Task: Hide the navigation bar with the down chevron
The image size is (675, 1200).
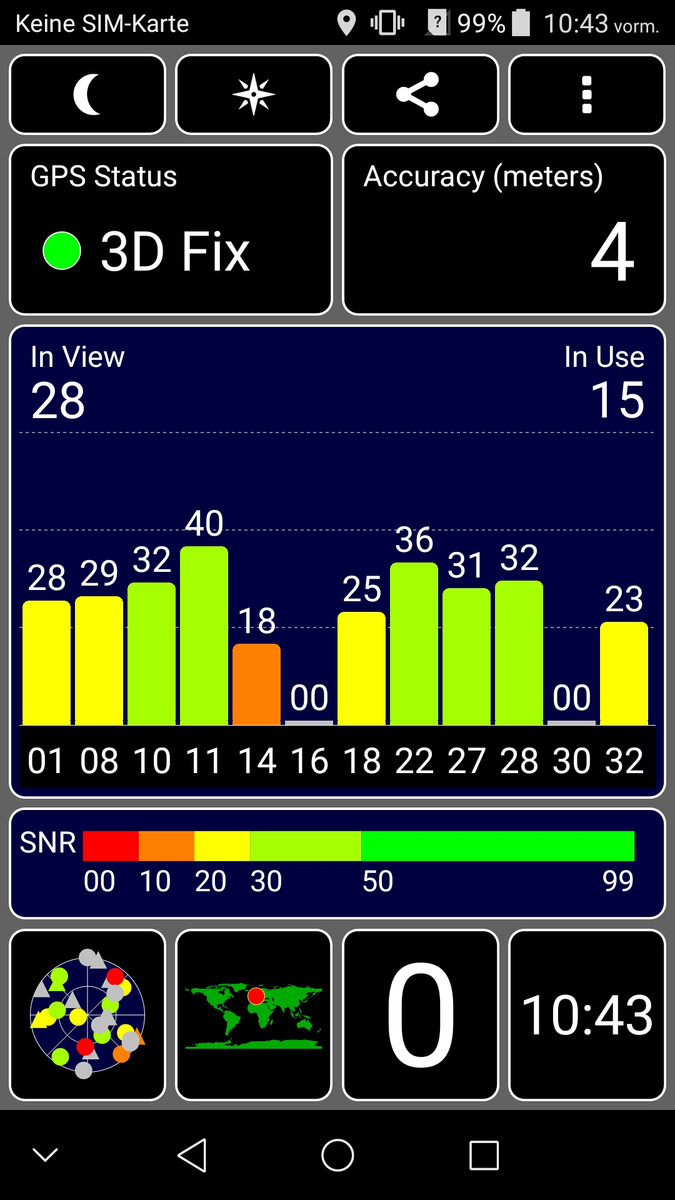Action: [x=46, y=1155]
